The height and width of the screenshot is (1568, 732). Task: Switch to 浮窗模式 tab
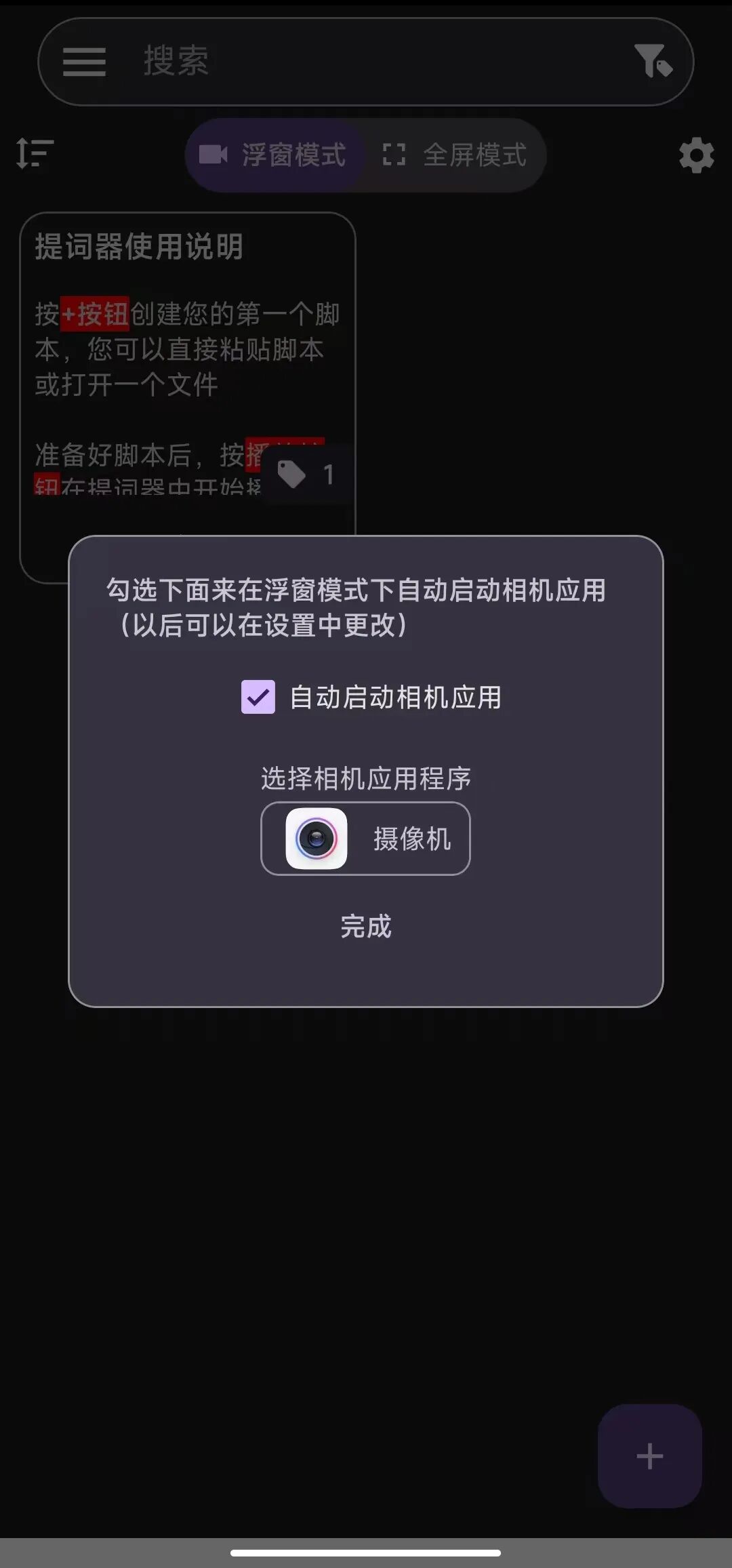[274, 155]
